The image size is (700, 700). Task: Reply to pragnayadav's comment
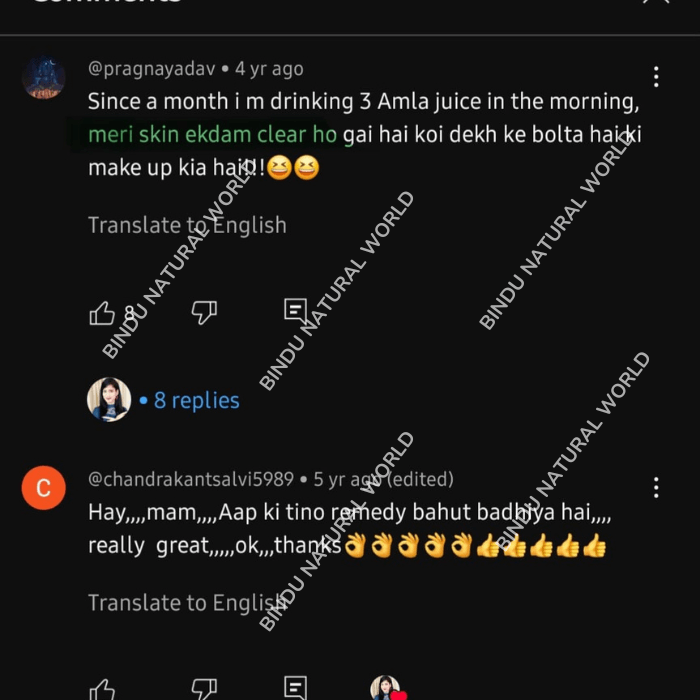pyautogui.click(x=295, y=311)
